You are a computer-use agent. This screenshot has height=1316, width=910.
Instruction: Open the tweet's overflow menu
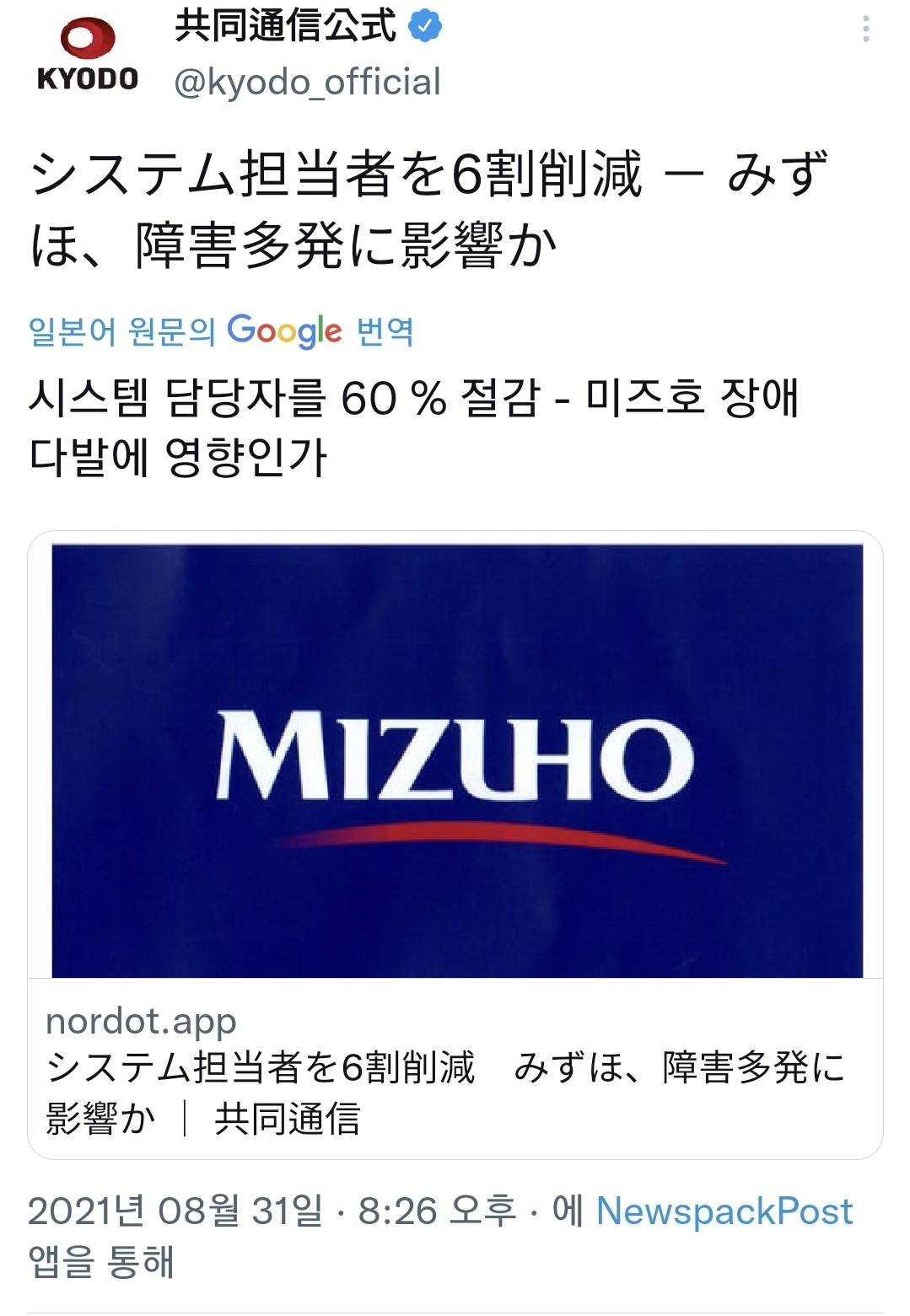point(865,30)
